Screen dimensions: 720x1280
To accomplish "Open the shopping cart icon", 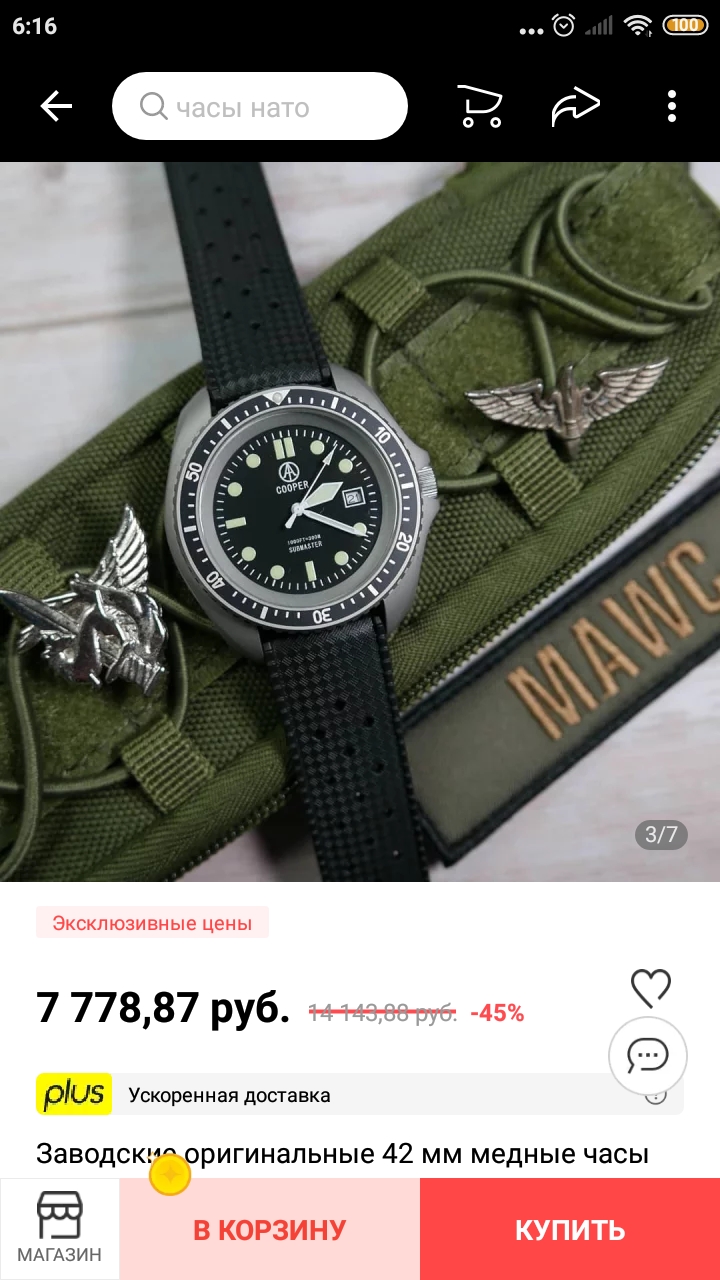I will [x=479, y=107].
